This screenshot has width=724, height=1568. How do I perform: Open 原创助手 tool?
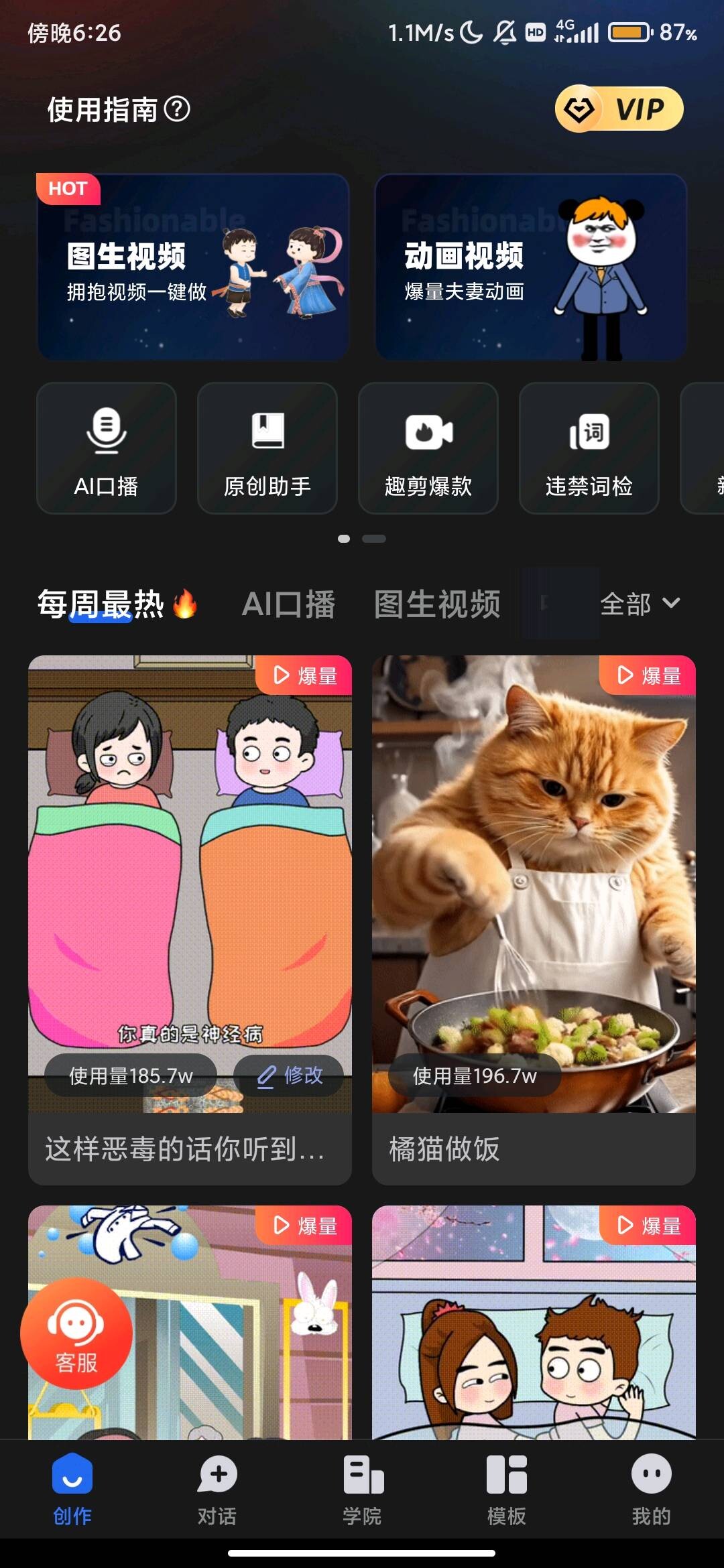coord(267,448)
